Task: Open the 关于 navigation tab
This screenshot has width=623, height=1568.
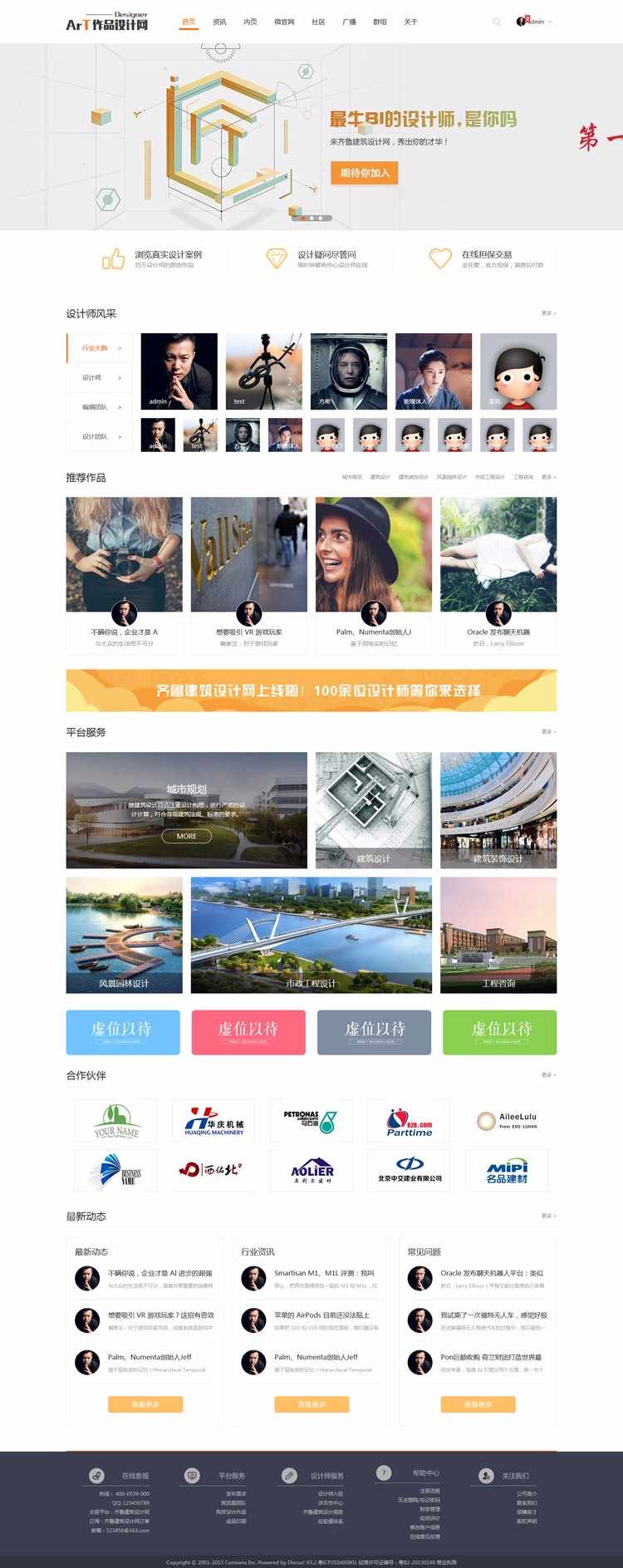Action: [x=410, y=22]
